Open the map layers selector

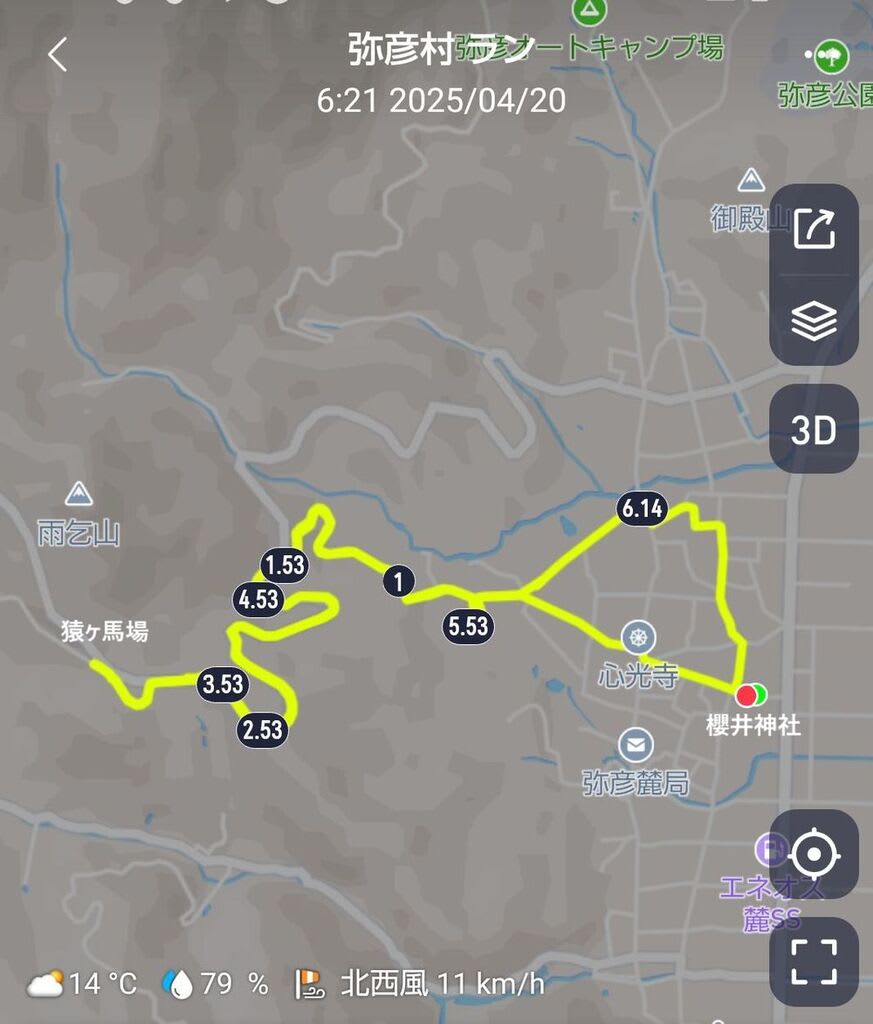[x=813, y=321]
